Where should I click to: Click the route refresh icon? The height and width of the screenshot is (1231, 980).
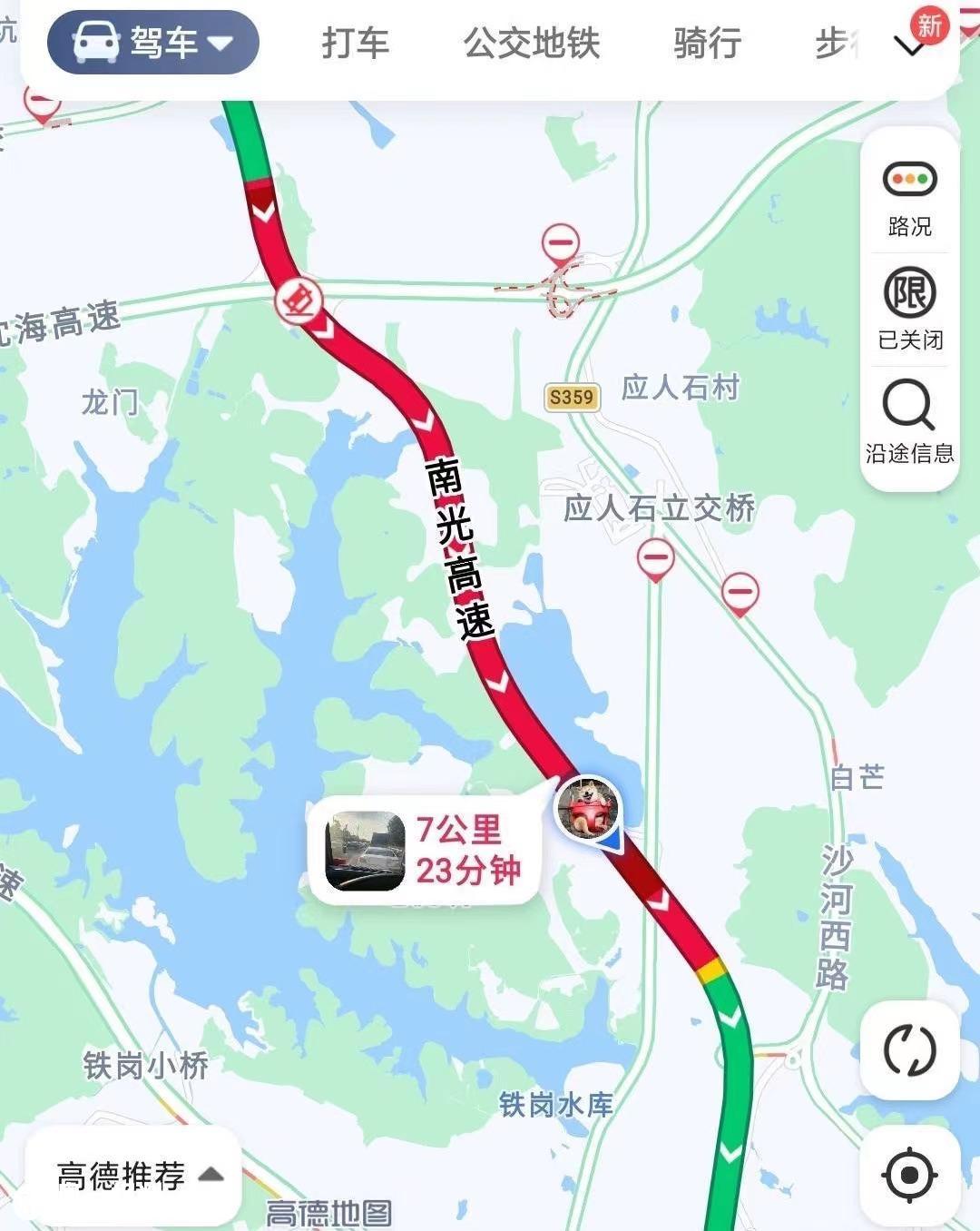910,1049
